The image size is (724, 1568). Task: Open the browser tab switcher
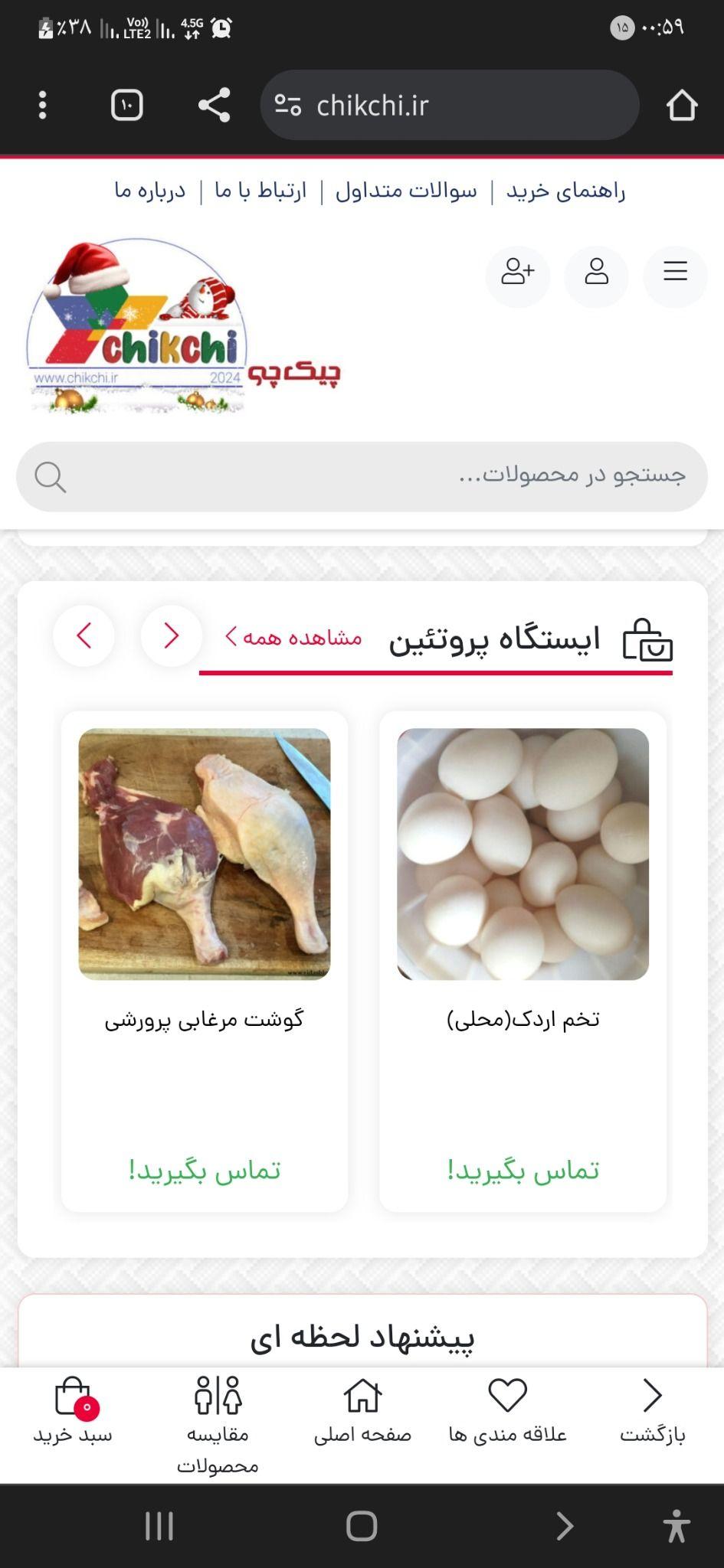pyautogui.click(x=127, y=106)
